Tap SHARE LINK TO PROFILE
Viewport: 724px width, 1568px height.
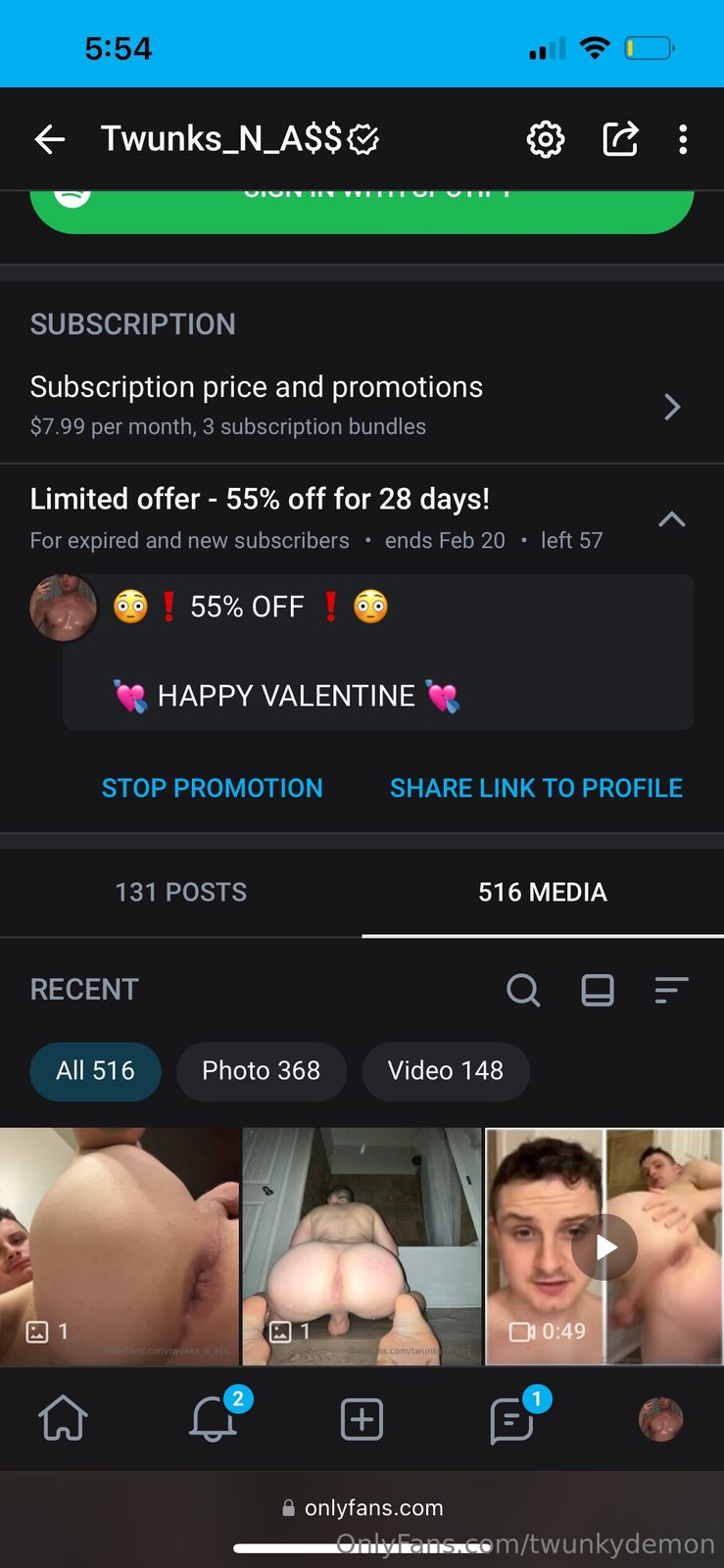coord(536,788)
